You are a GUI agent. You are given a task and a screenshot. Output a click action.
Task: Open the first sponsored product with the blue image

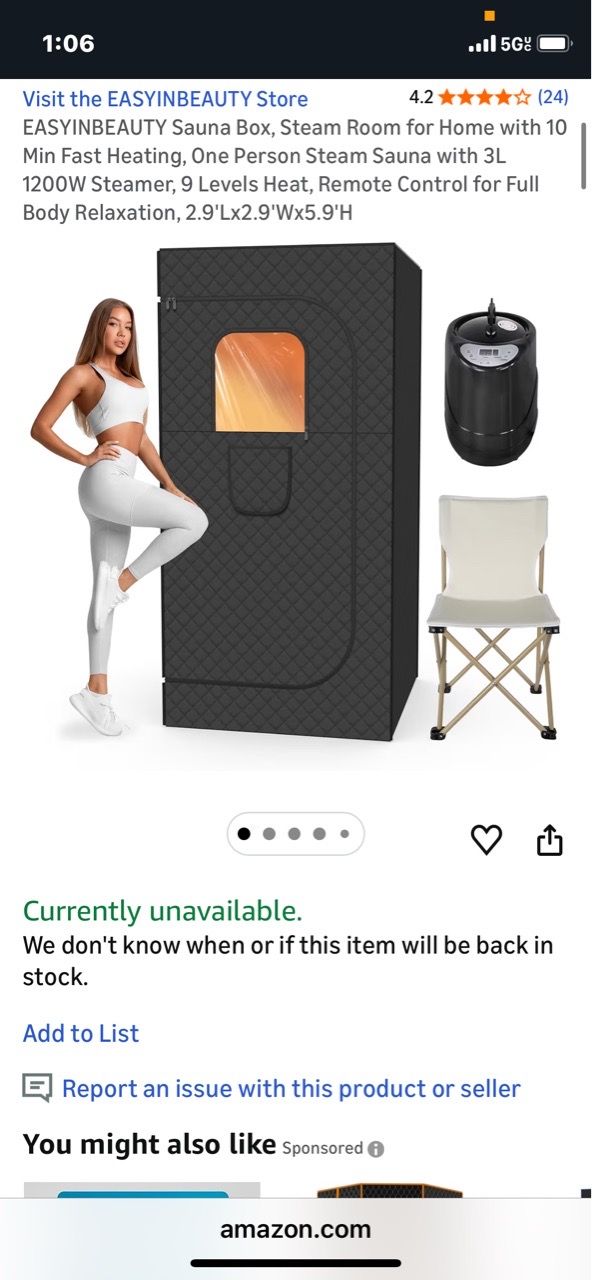click(142, 1190)
